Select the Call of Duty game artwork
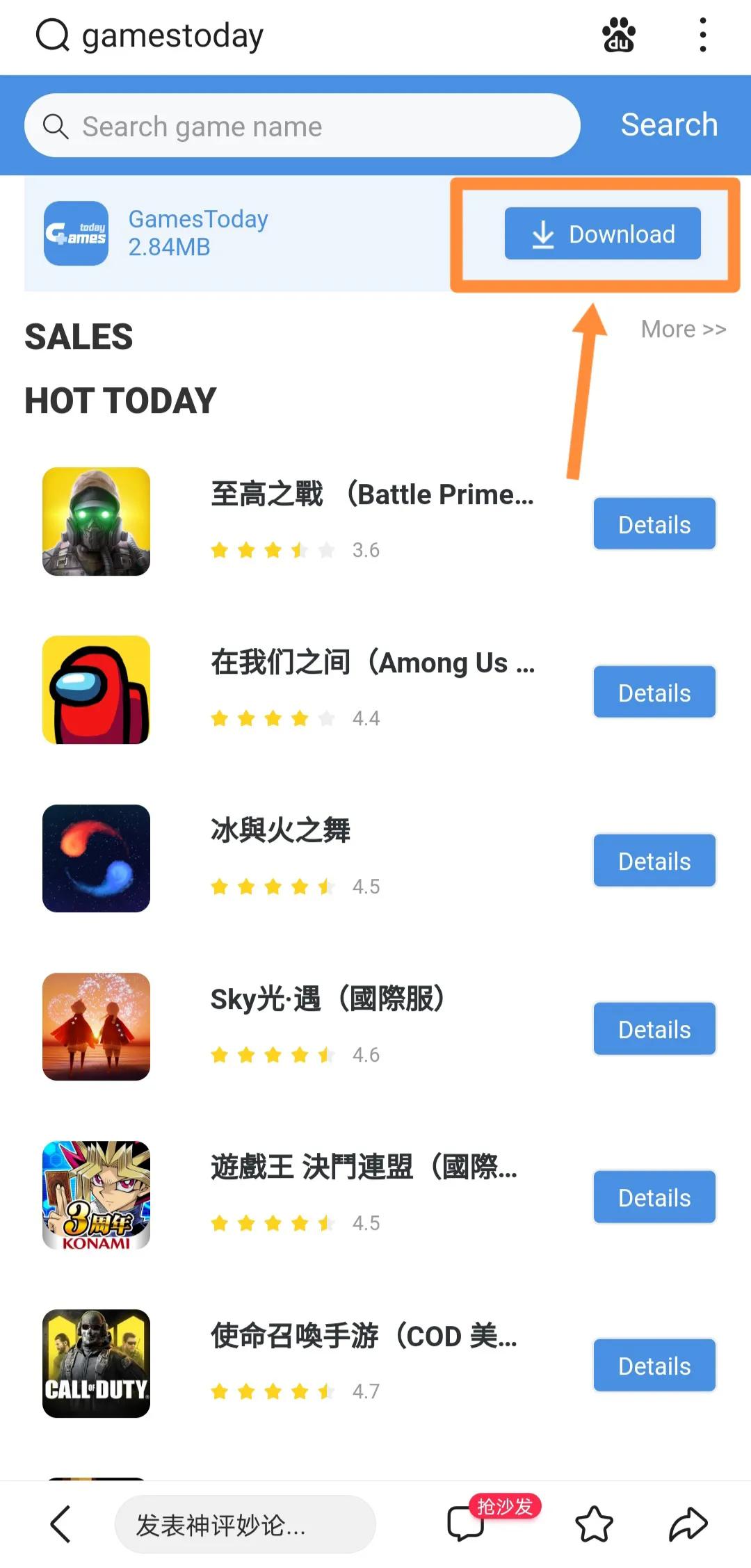The width and height of the screenshot is (751, 1568). point(95,1363)
